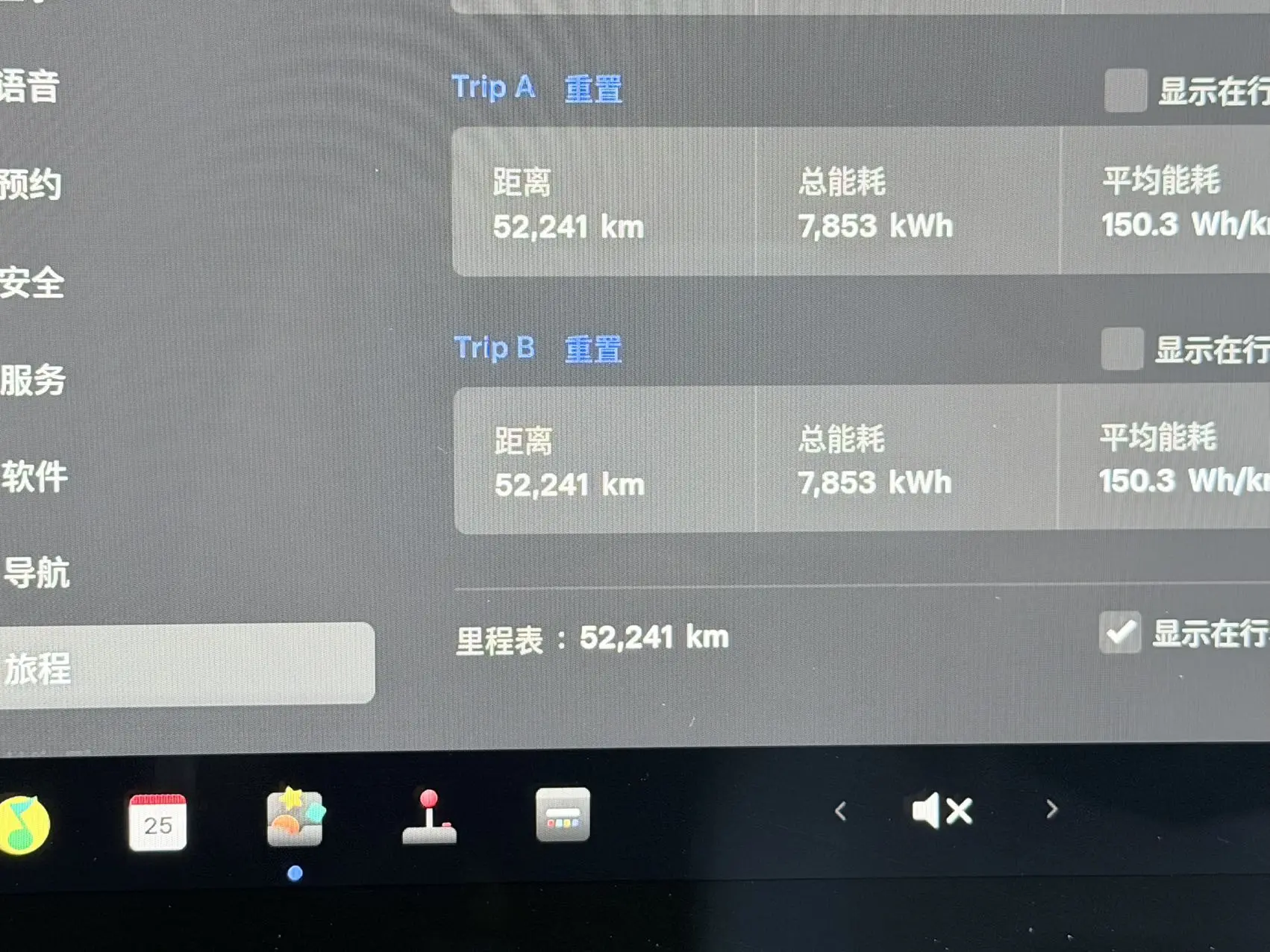Raise volume with the right arrow
Image resolution: width=1270 pixels, height=952 pixels.
[x=1051, y=809]
